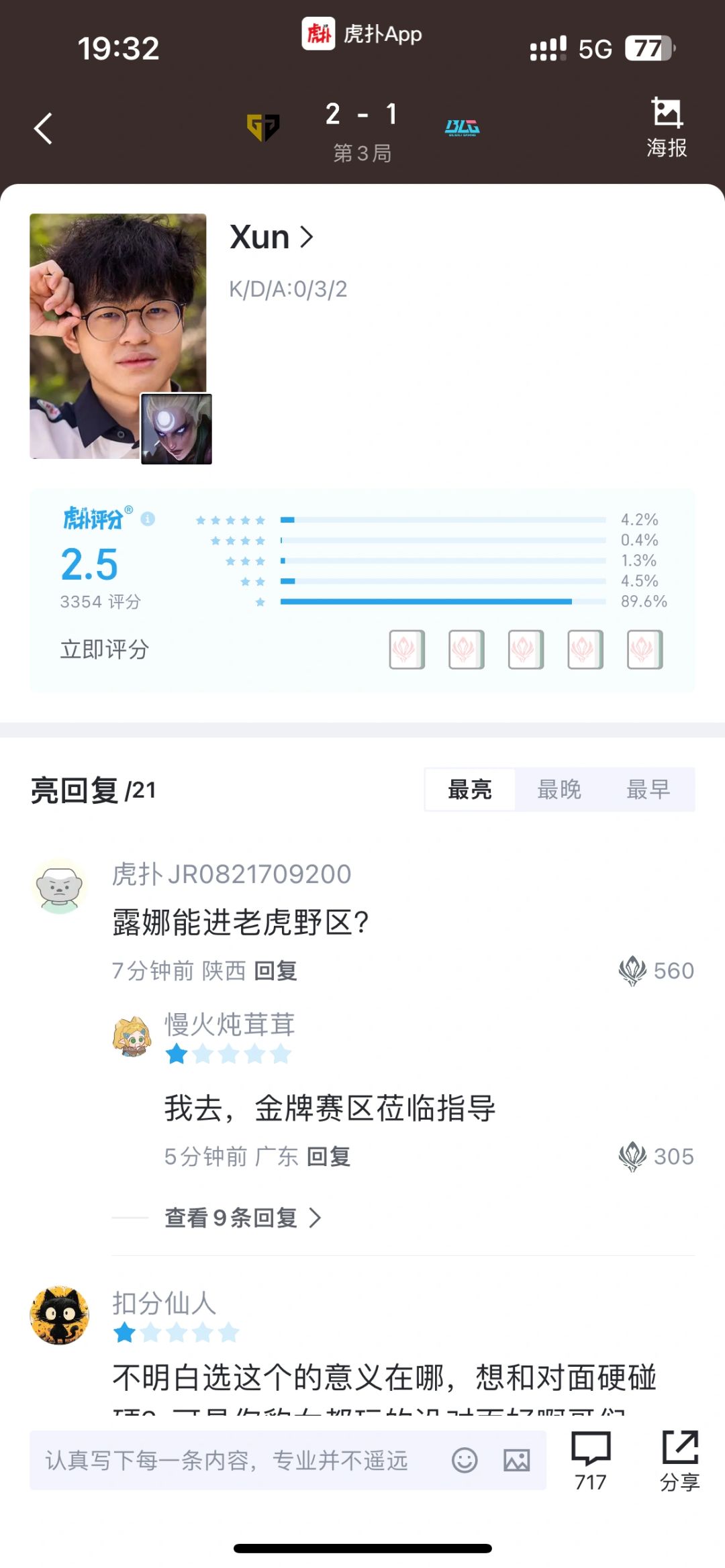Go back with the top-left arrow
Viewport: 725px width, 1568px height.
44,128
